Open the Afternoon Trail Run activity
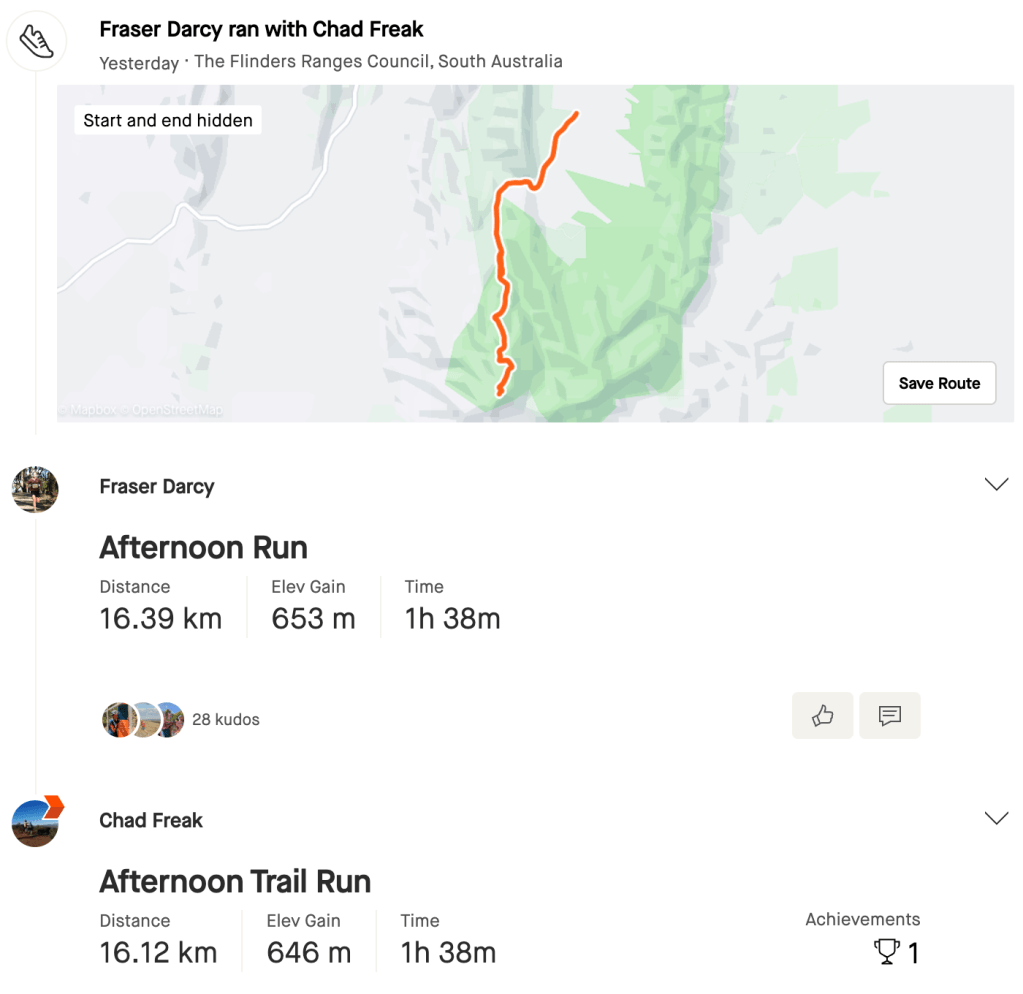 coord(235,882)
